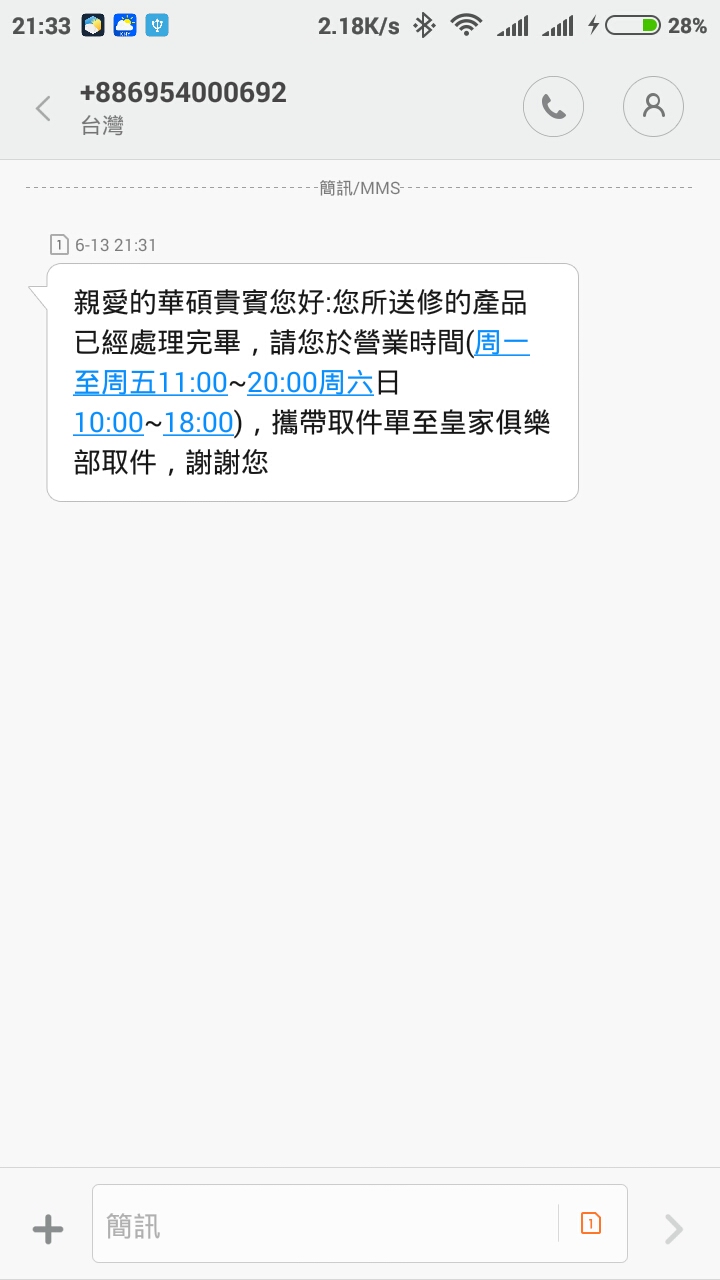Tap the 18:00 time link

(x=198, y=422)
